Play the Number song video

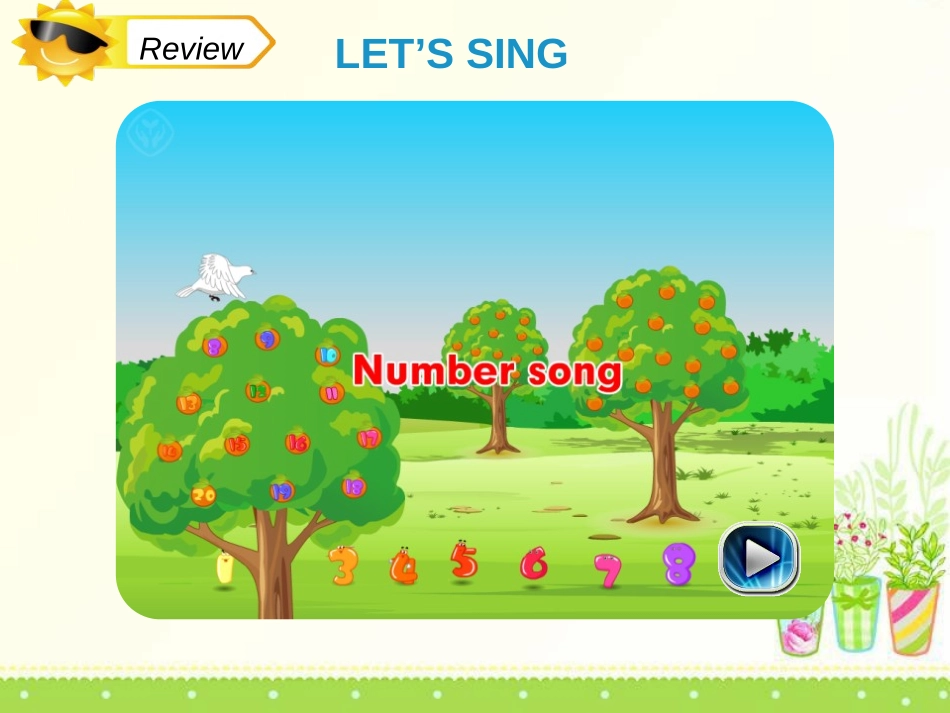(x=759, y=558)
